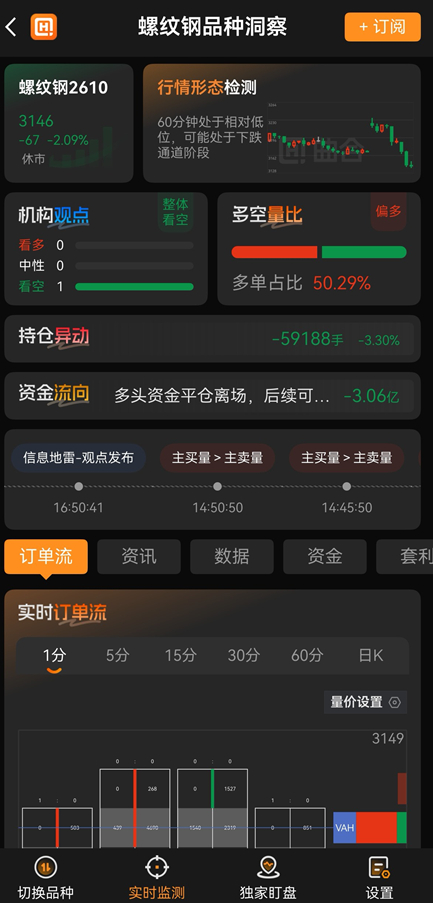433x903 pixels.
Task: Switch to the 资讯 tab
Action: pyautogui.click(x=139, y=556)
